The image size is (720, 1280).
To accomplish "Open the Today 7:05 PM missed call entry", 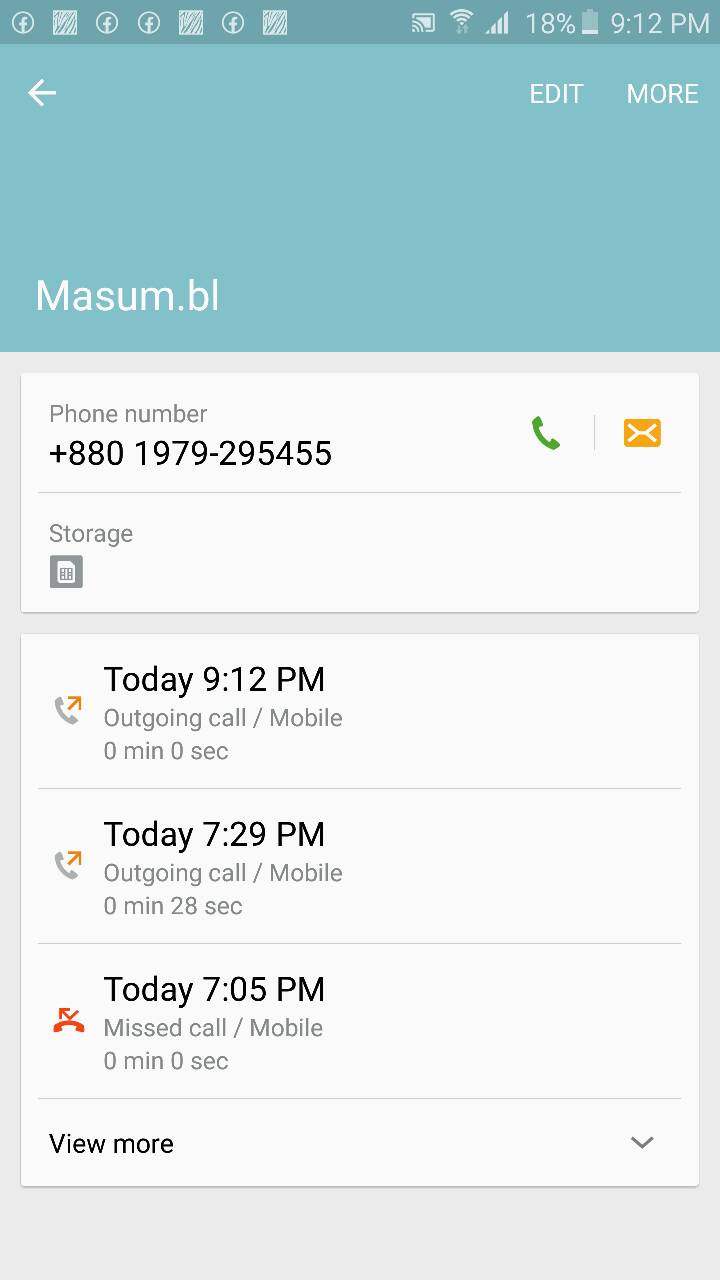I will (x=360, y=1021).
